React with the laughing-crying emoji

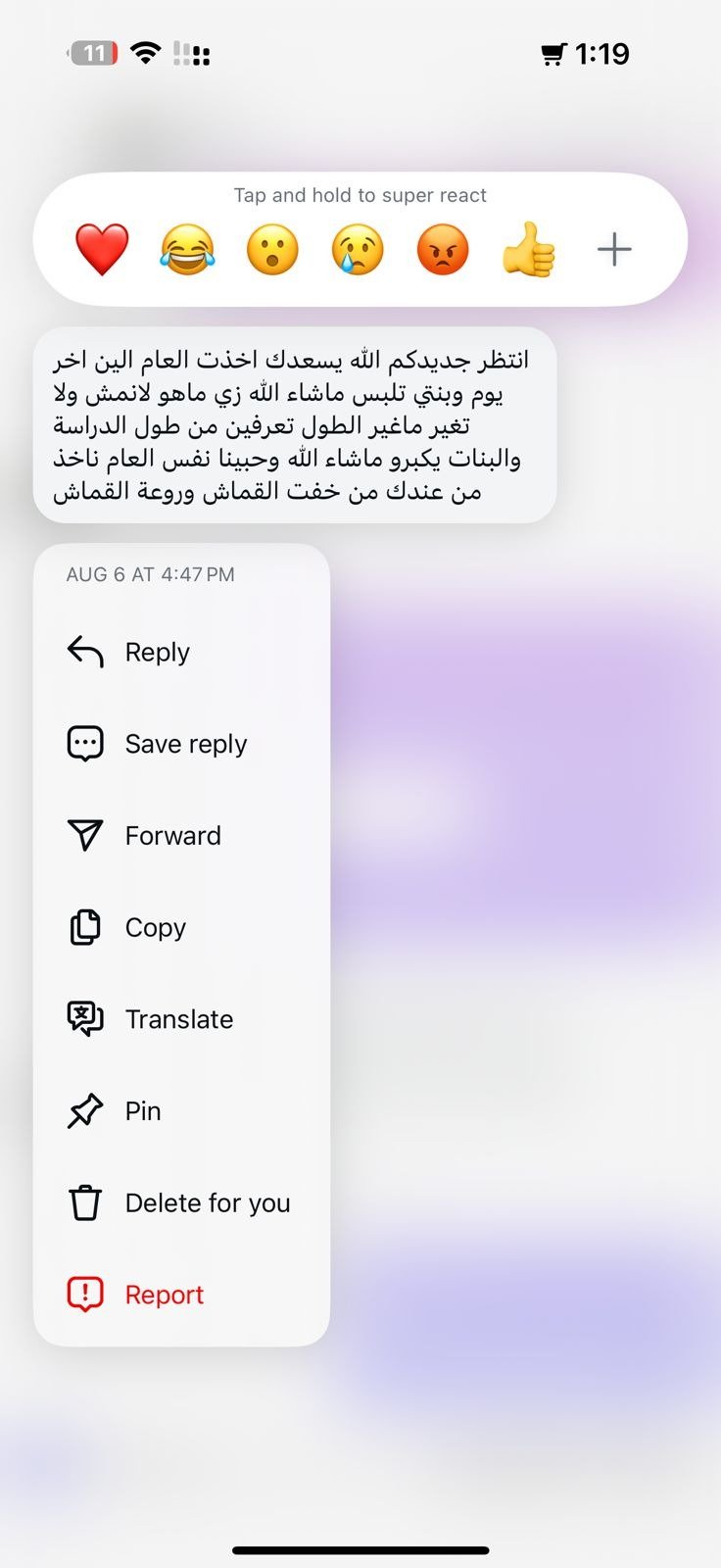click(187, 249)
